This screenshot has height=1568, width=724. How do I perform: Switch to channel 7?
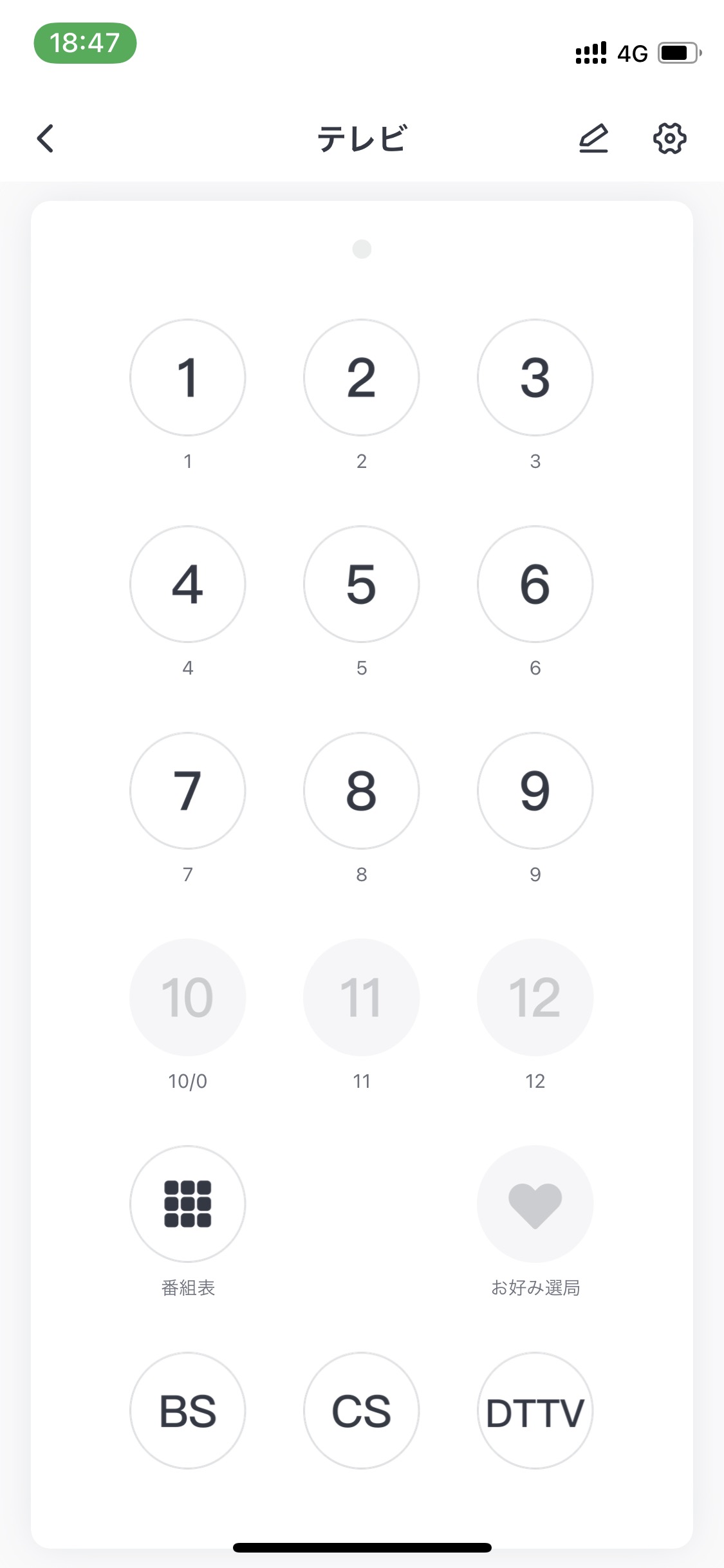tap(188, 791)
